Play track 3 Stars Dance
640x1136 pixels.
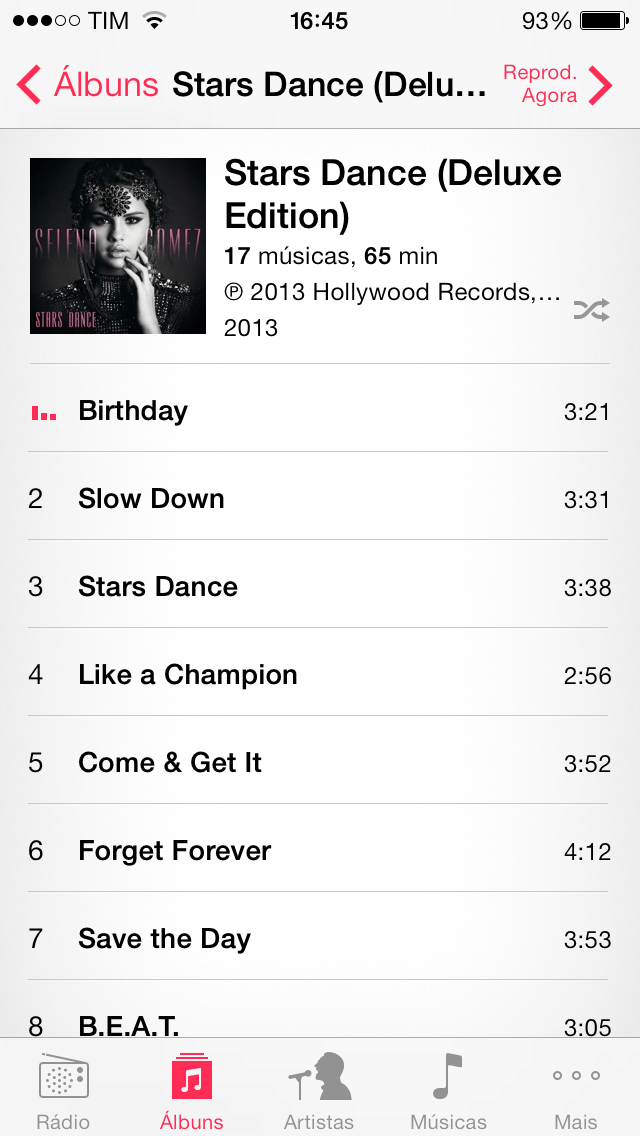tap(320, 586)
